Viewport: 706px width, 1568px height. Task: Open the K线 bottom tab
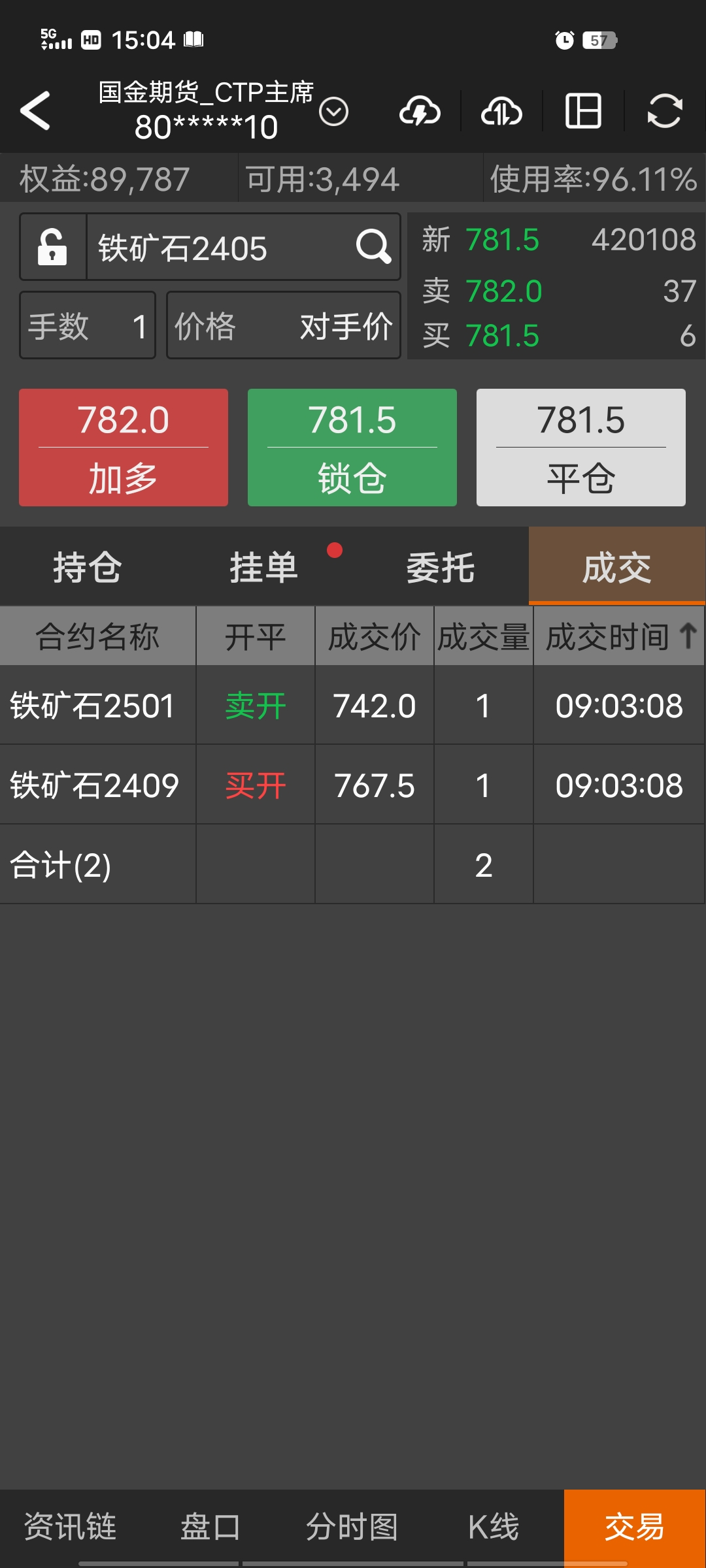[x=493, y=1527]
